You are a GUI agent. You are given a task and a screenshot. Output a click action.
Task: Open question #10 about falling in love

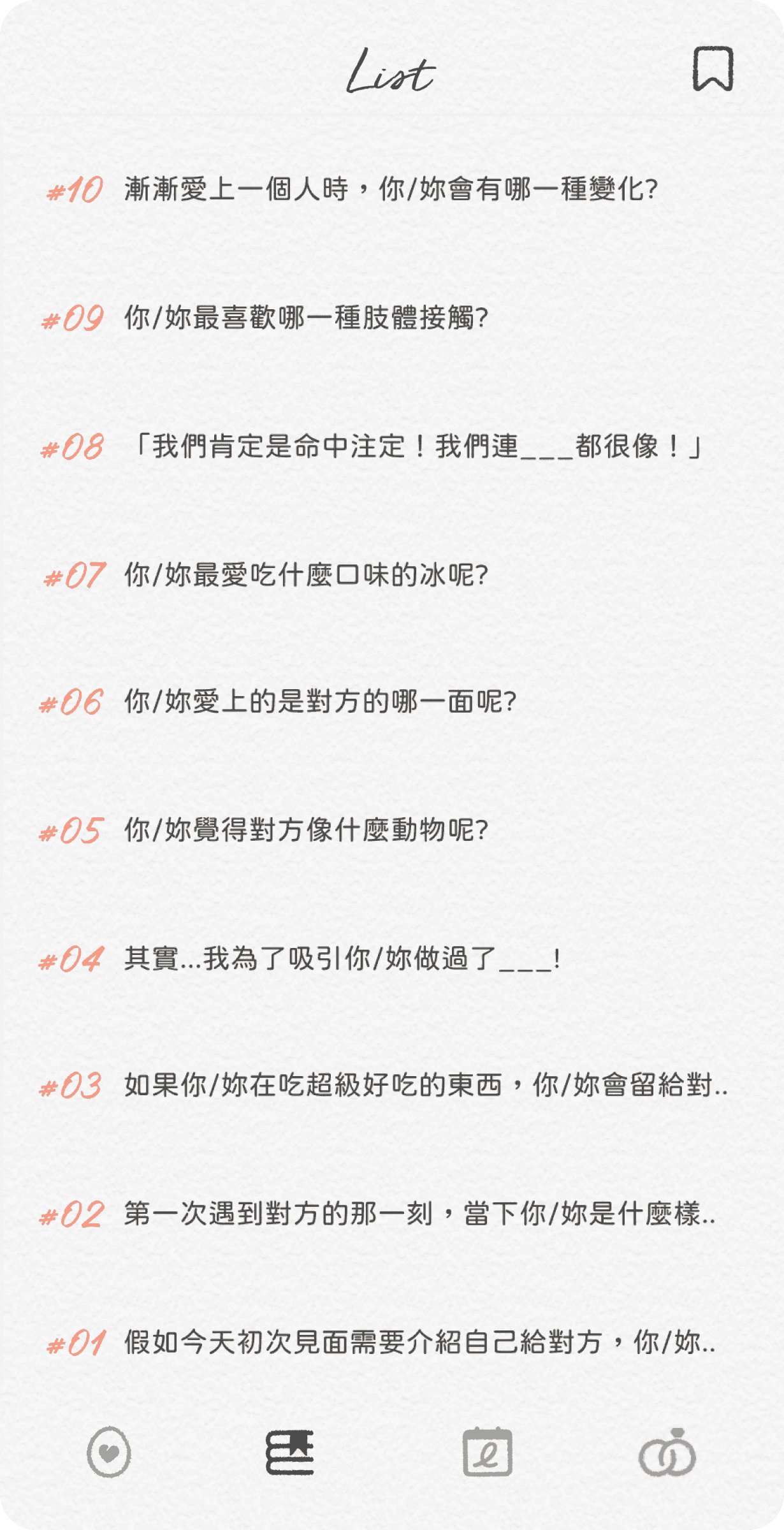(x=392, y=189)
